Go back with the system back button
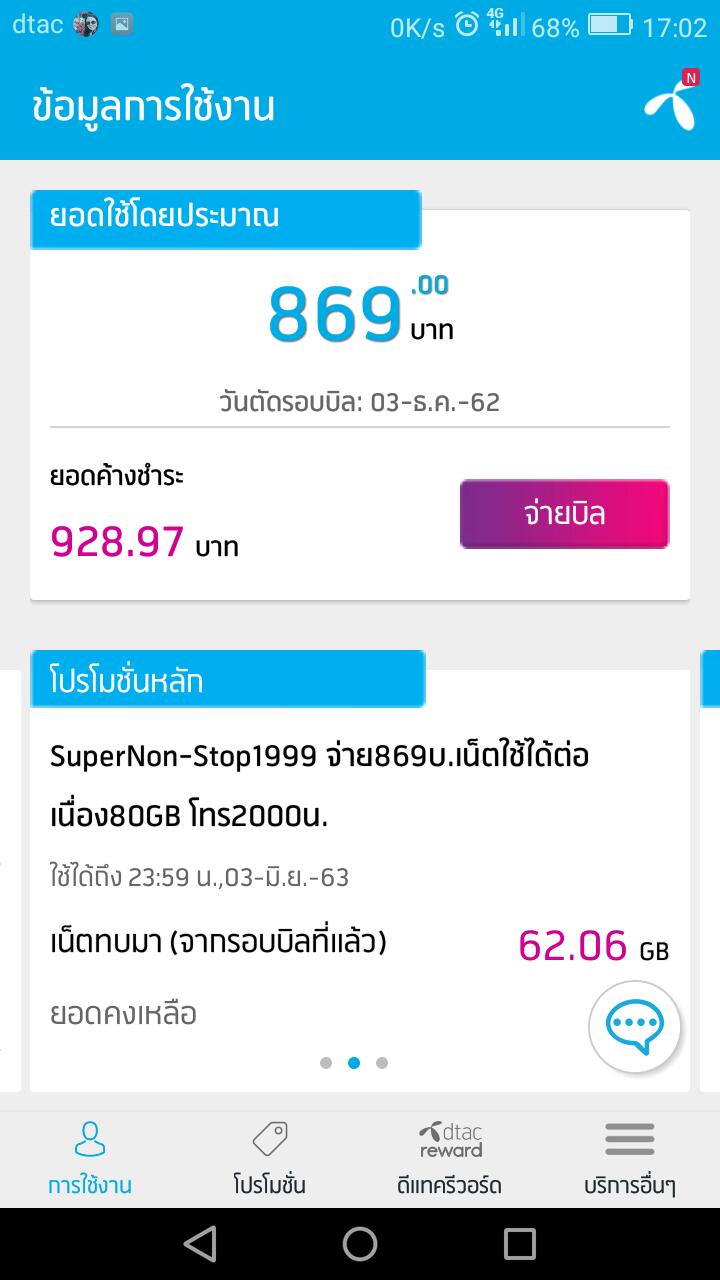The width and height of the screenshot is (720, 1280). [x=200, y=1244]
